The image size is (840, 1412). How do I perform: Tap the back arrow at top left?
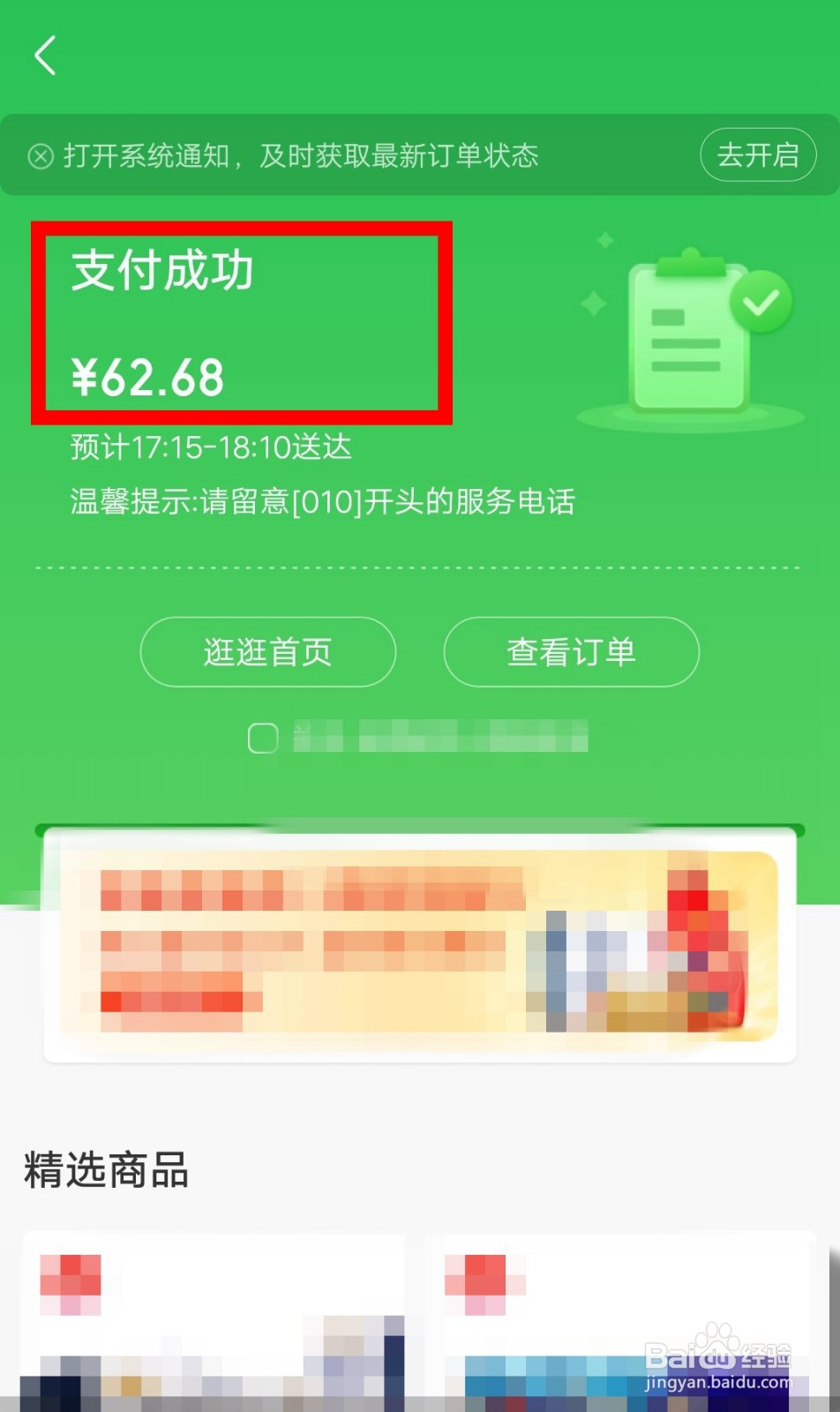coord(46,55)
